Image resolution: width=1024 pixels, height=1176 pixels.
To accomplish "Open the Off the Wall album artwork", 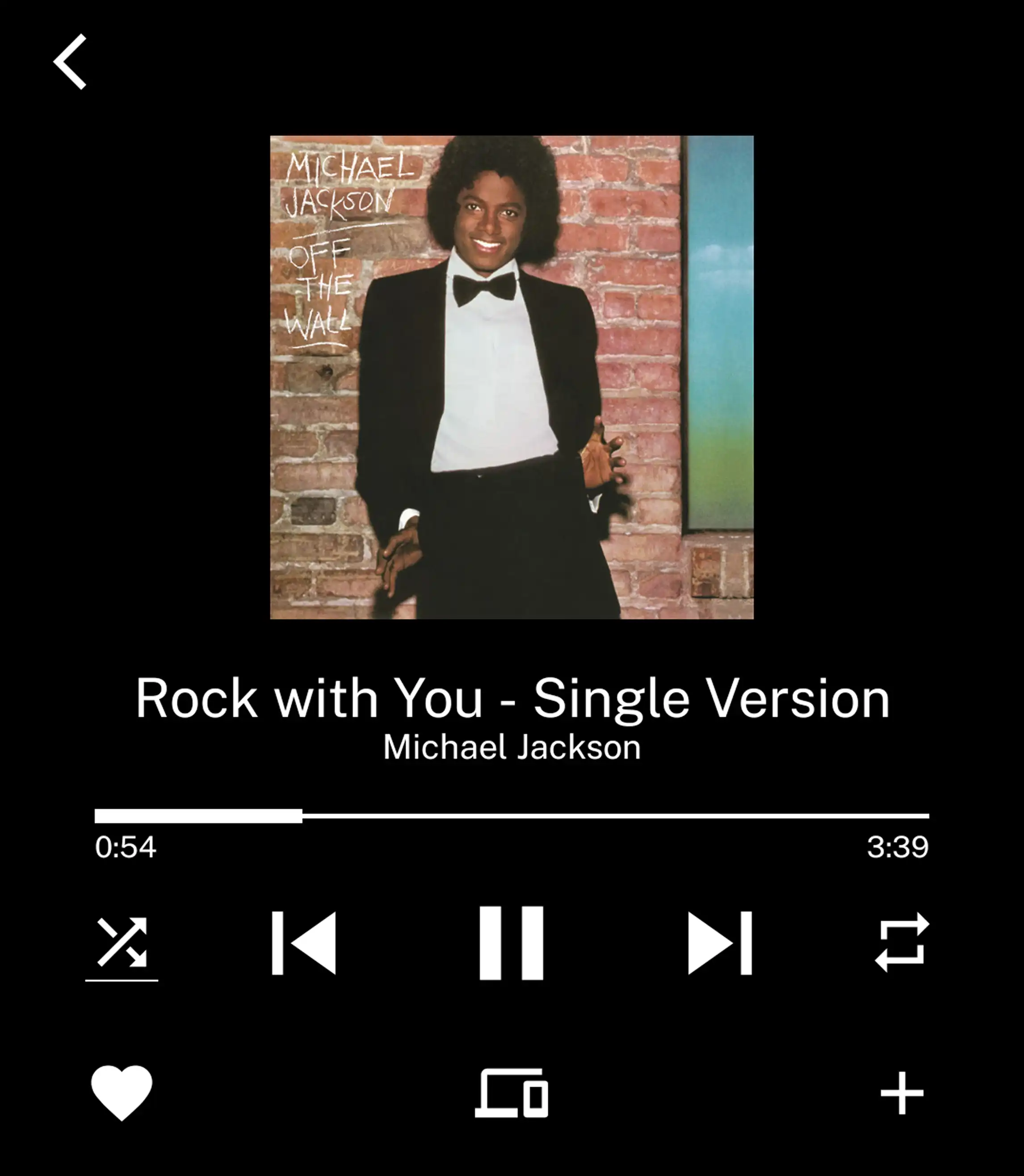I will click(x=512, y=377).
